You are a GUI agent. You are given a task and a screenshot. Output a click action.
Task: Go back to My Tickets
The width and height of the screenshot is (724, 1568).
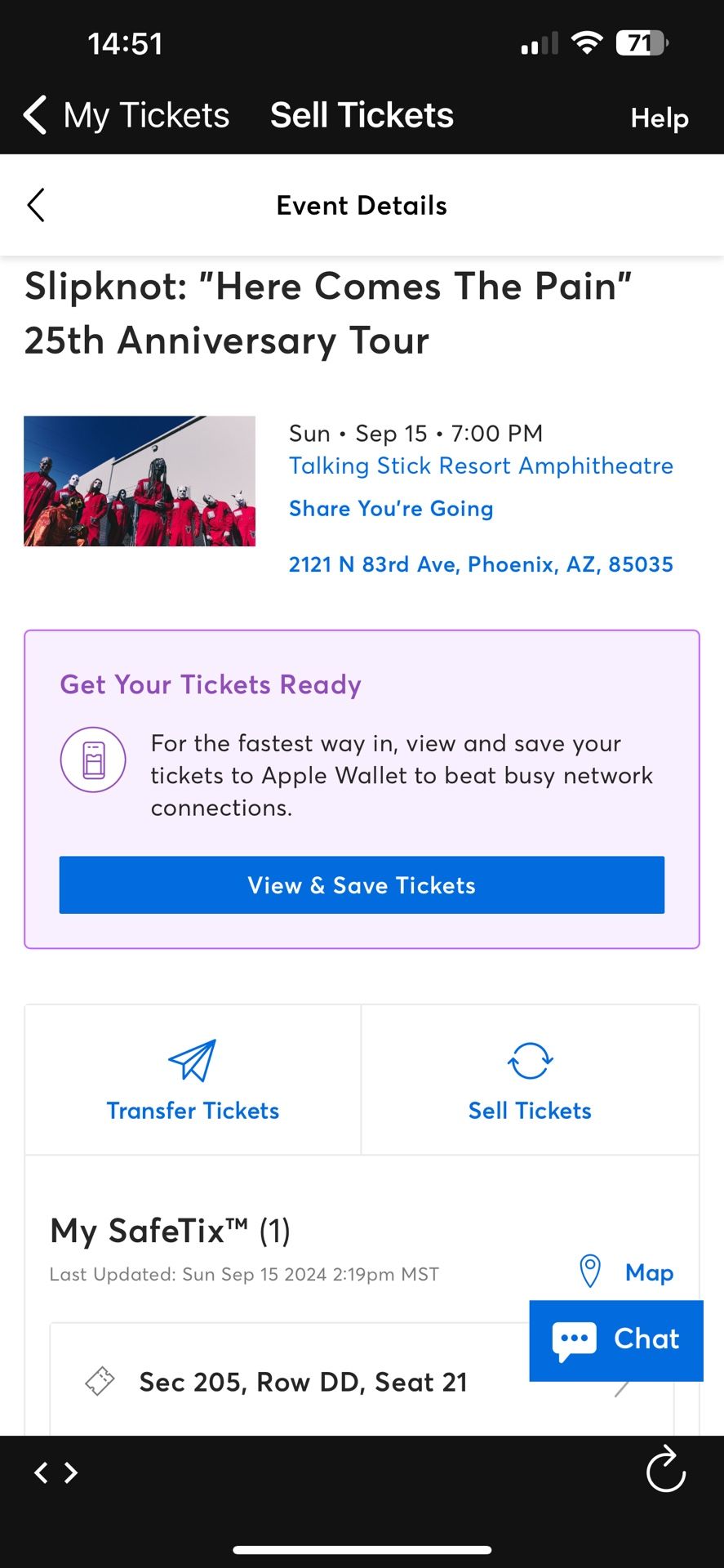tap(127, 115)
